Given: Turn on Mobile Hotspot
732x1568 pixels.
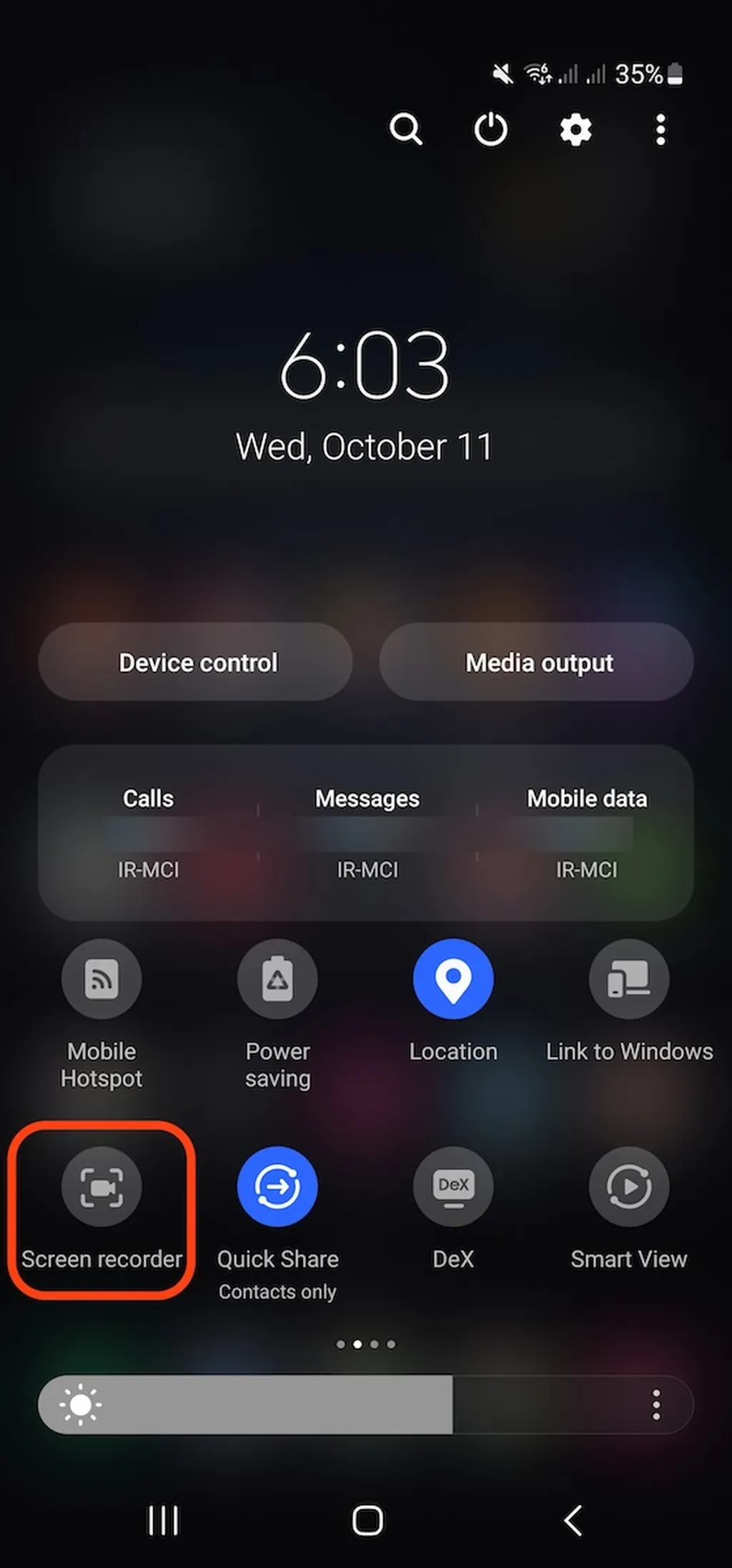Looking at the screenshot, I should coord(102,978).
